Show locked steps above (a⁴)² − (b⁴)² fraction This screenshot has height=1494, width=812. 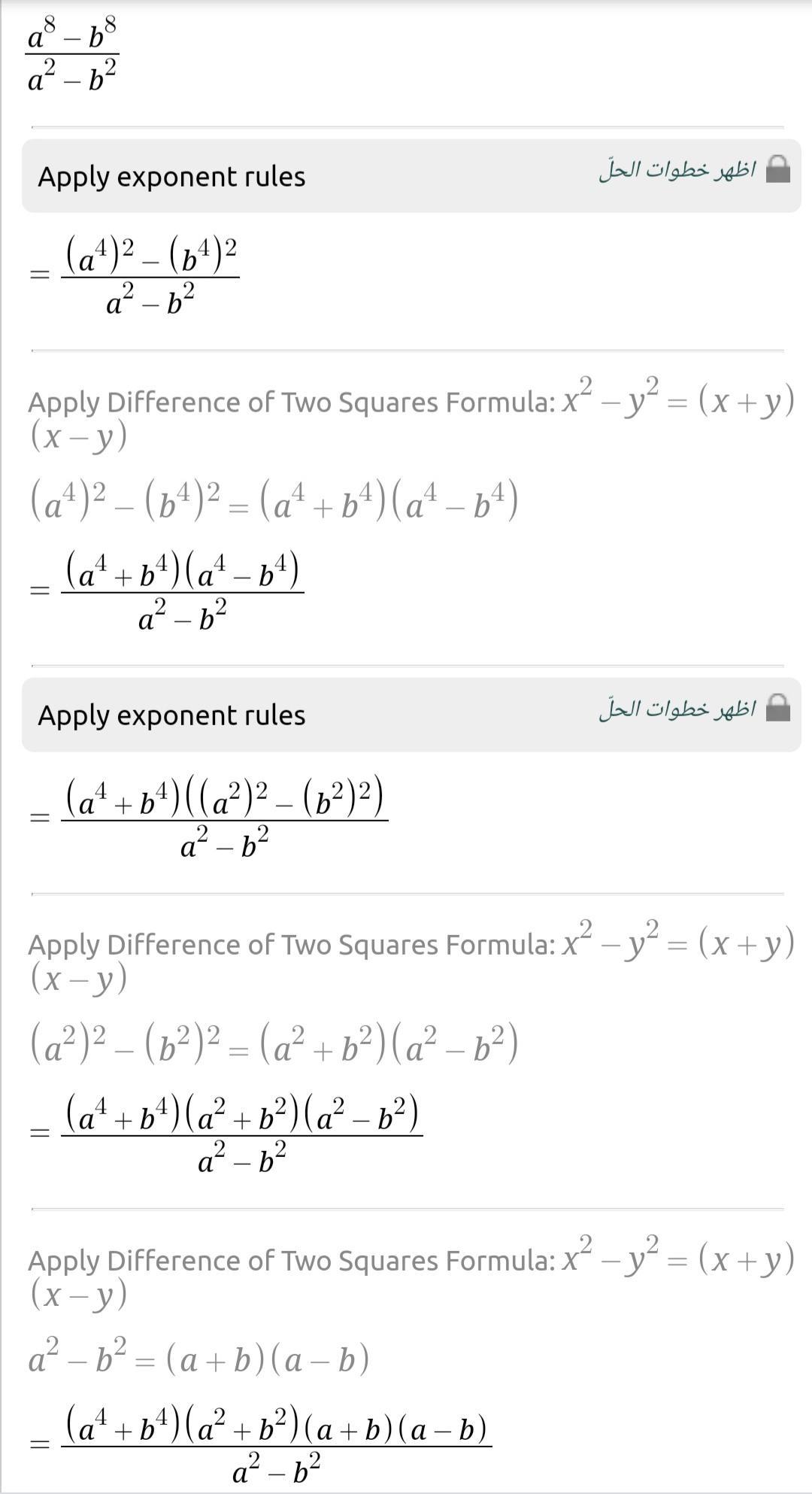click(x=693, y=171)
